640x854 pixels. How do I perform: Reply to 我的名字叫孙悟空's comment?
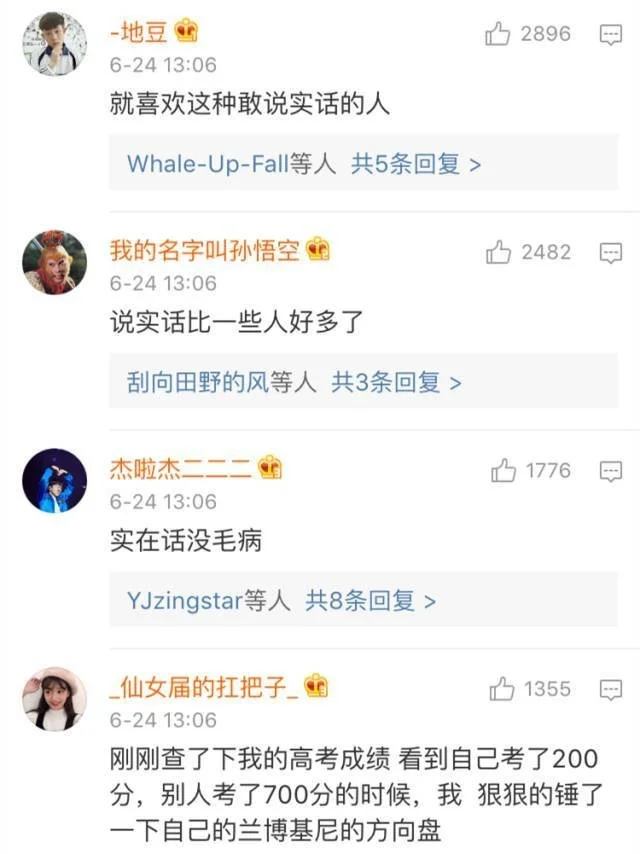pos(610,254)
